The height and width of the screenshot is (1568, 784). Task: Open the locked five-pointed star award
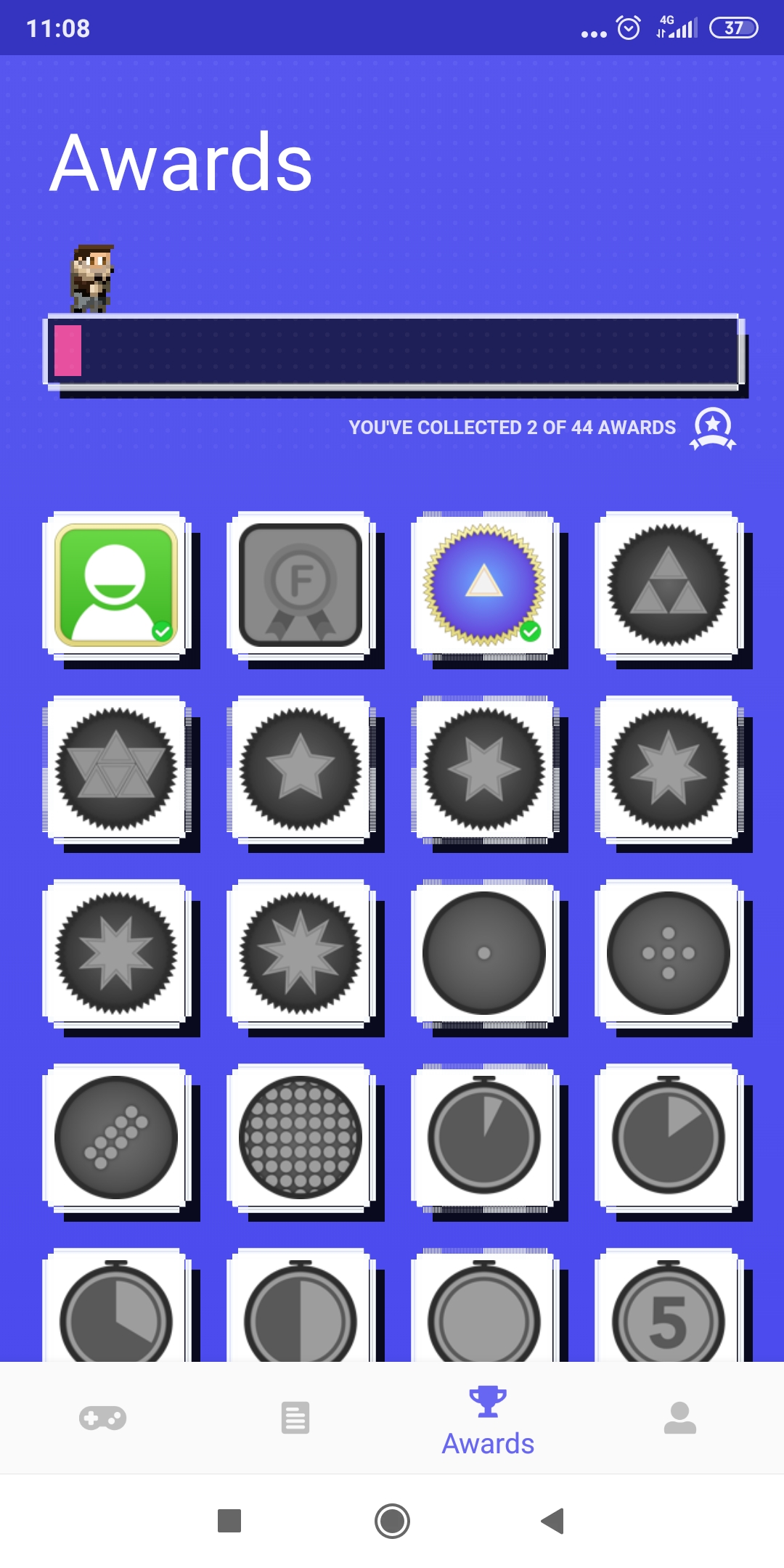(x=301, y=769)
